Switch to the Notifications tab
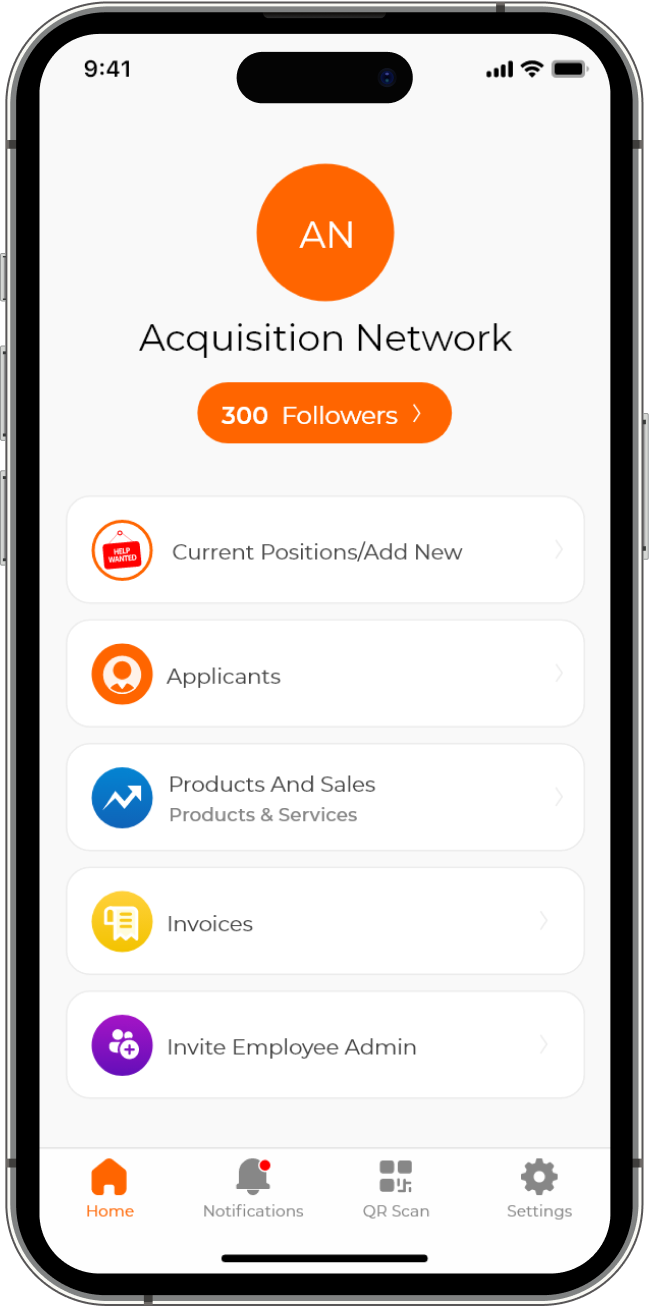Screen dimensions: 649x1306 pyautogui.click(x=253, y=1189)
